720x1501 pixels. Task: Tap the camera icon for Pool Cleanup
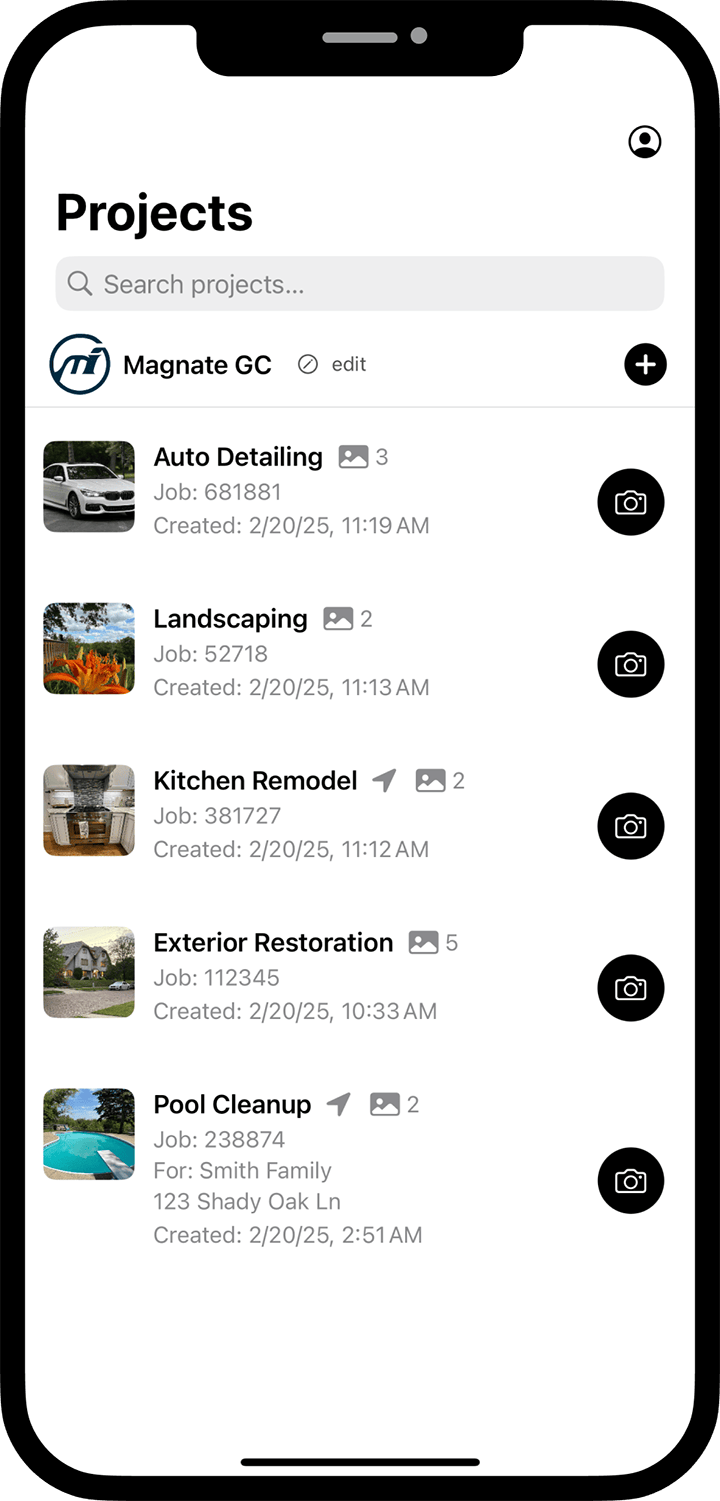(x=630, y=1180)
